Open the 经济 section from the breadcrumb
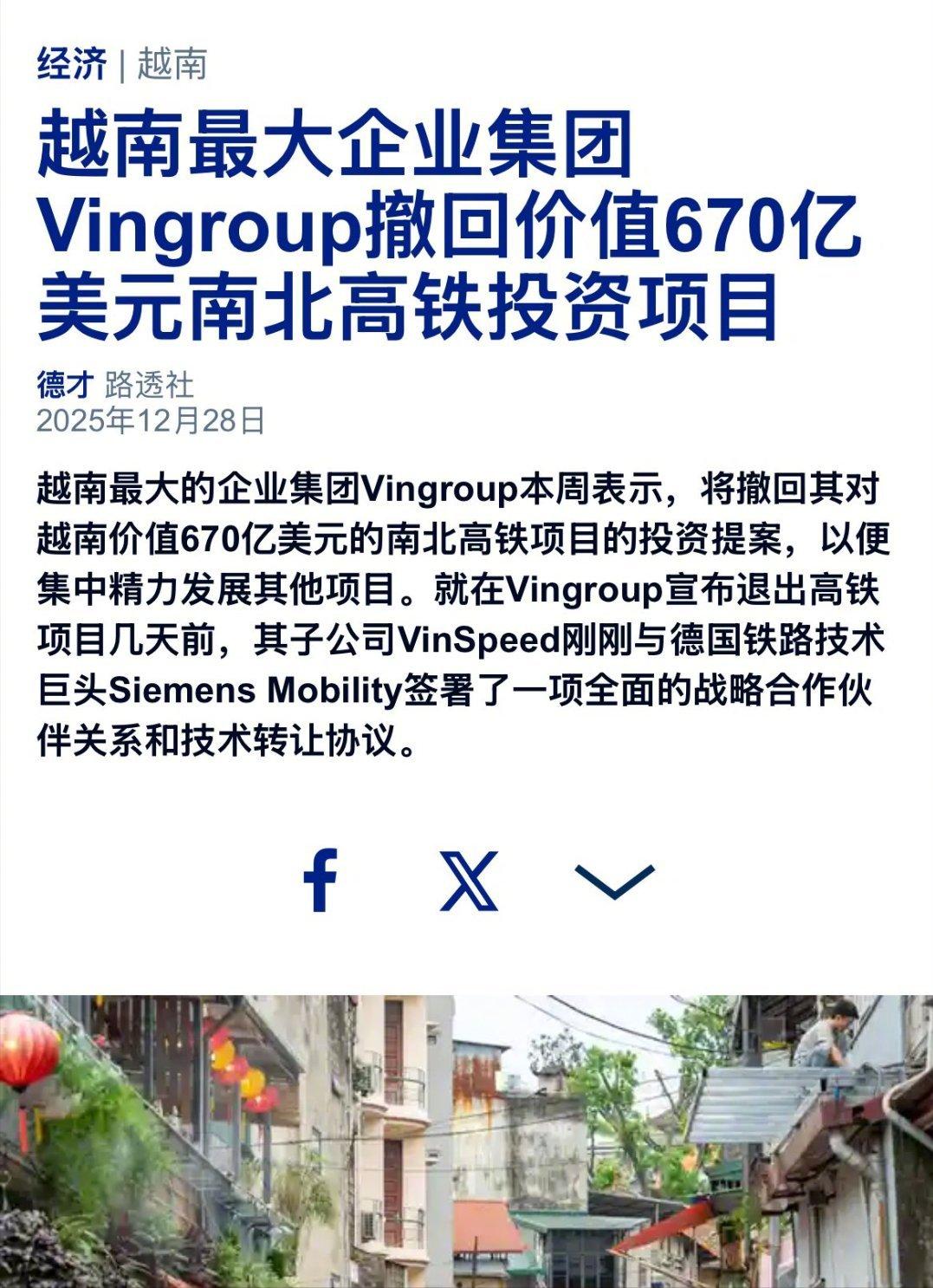The image size is (933, 1288). pos(73,61)
